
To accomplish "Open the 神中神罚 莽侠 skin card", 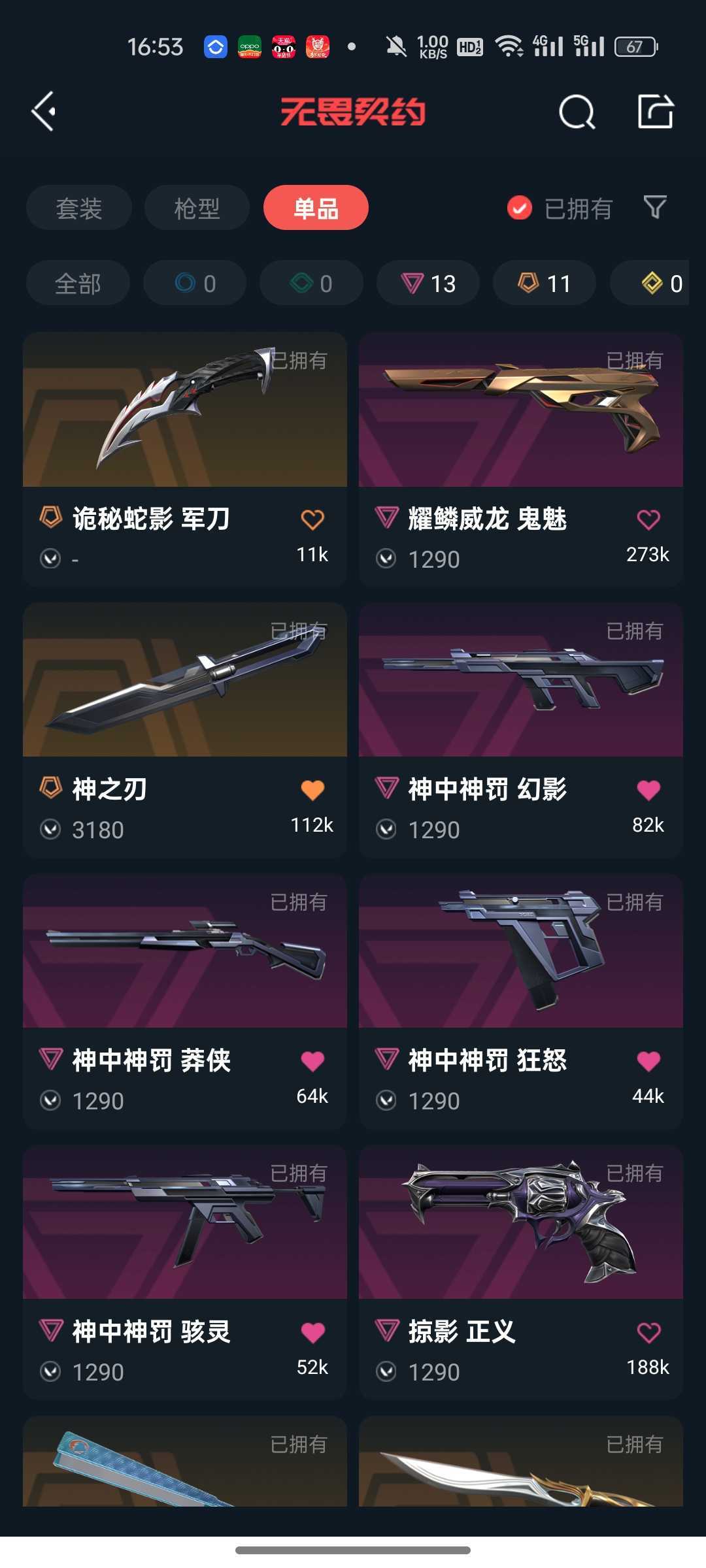I will 185,1002.
